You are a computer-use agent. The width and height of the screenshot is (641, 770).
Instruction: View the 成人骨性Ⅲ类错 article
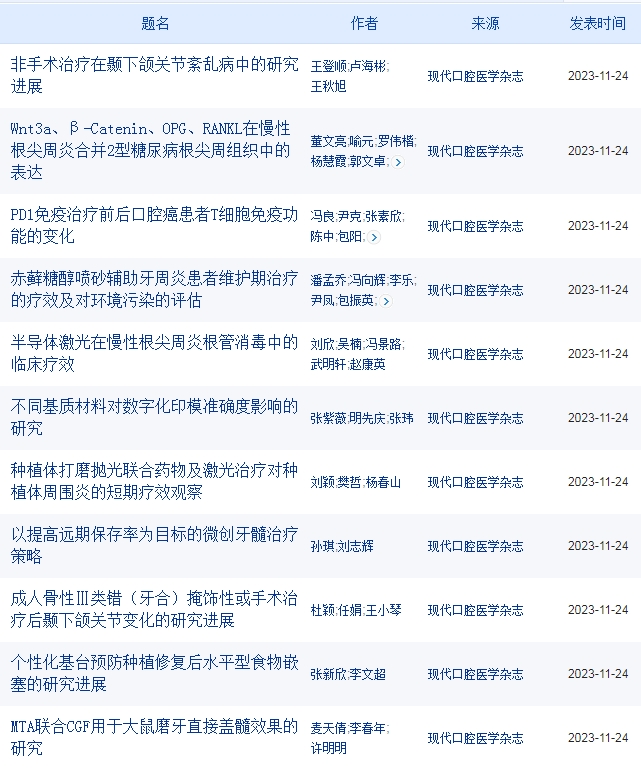coord(154,609)
